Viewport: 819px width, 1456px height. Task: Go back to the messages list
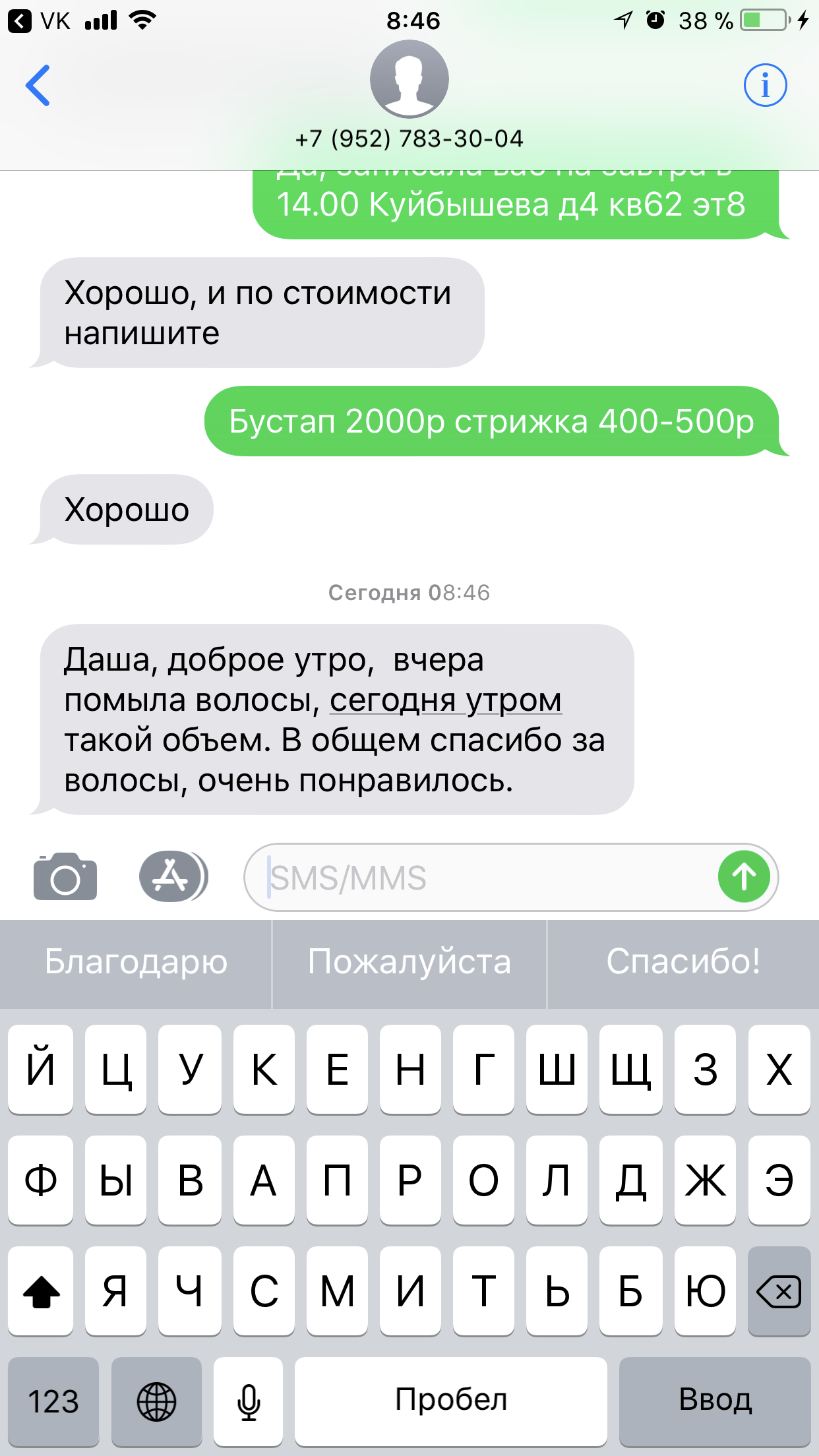coord(38,86)
